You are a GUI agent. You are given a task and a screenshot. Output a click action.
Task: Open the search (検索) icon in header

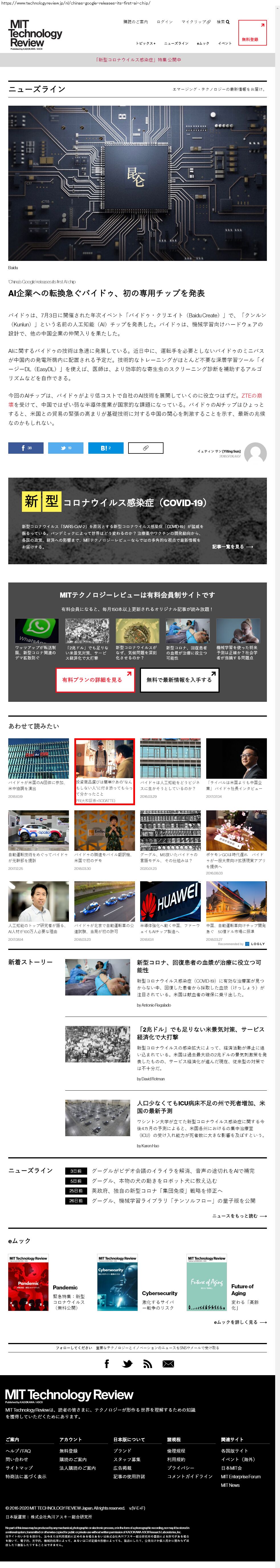tap(223, 22)
